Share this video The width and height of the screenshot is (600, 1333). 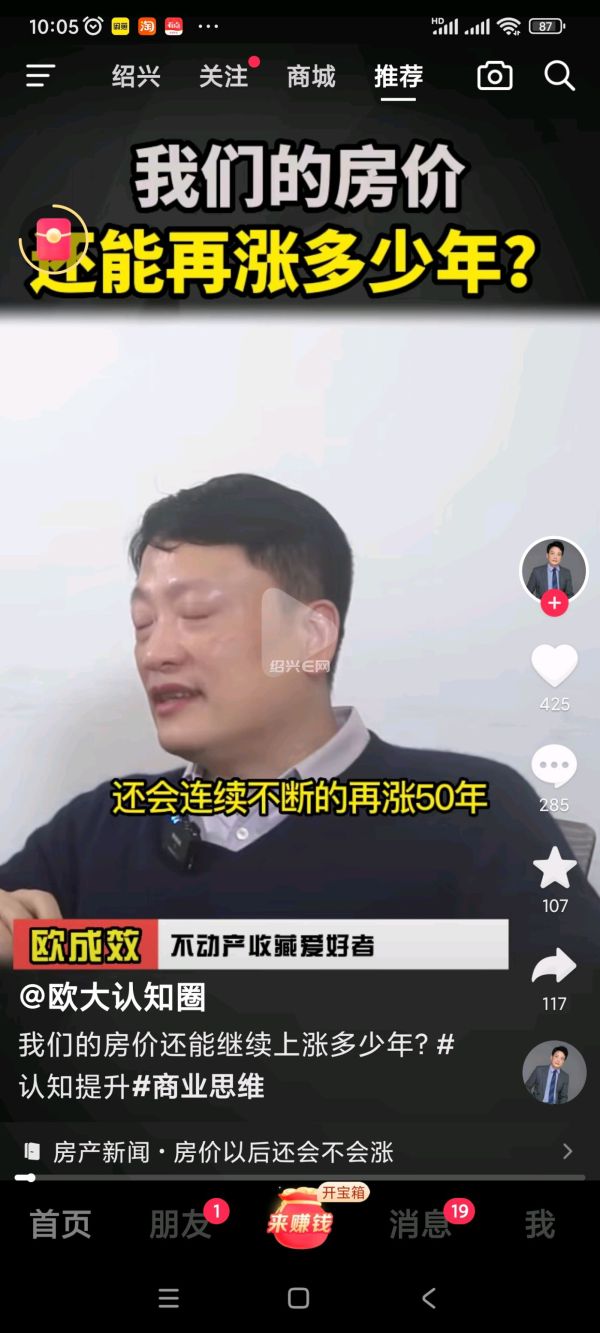pos(554,967)
